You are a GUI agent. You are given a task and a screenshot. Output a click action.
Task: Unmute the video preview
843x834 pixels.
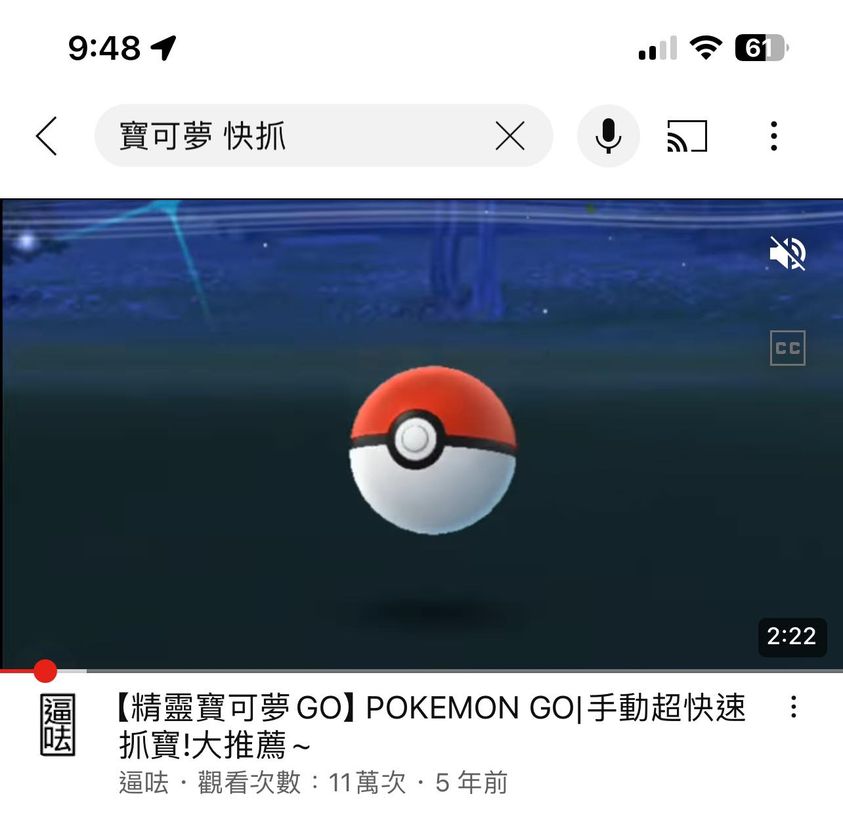click(x=787, y=254)
